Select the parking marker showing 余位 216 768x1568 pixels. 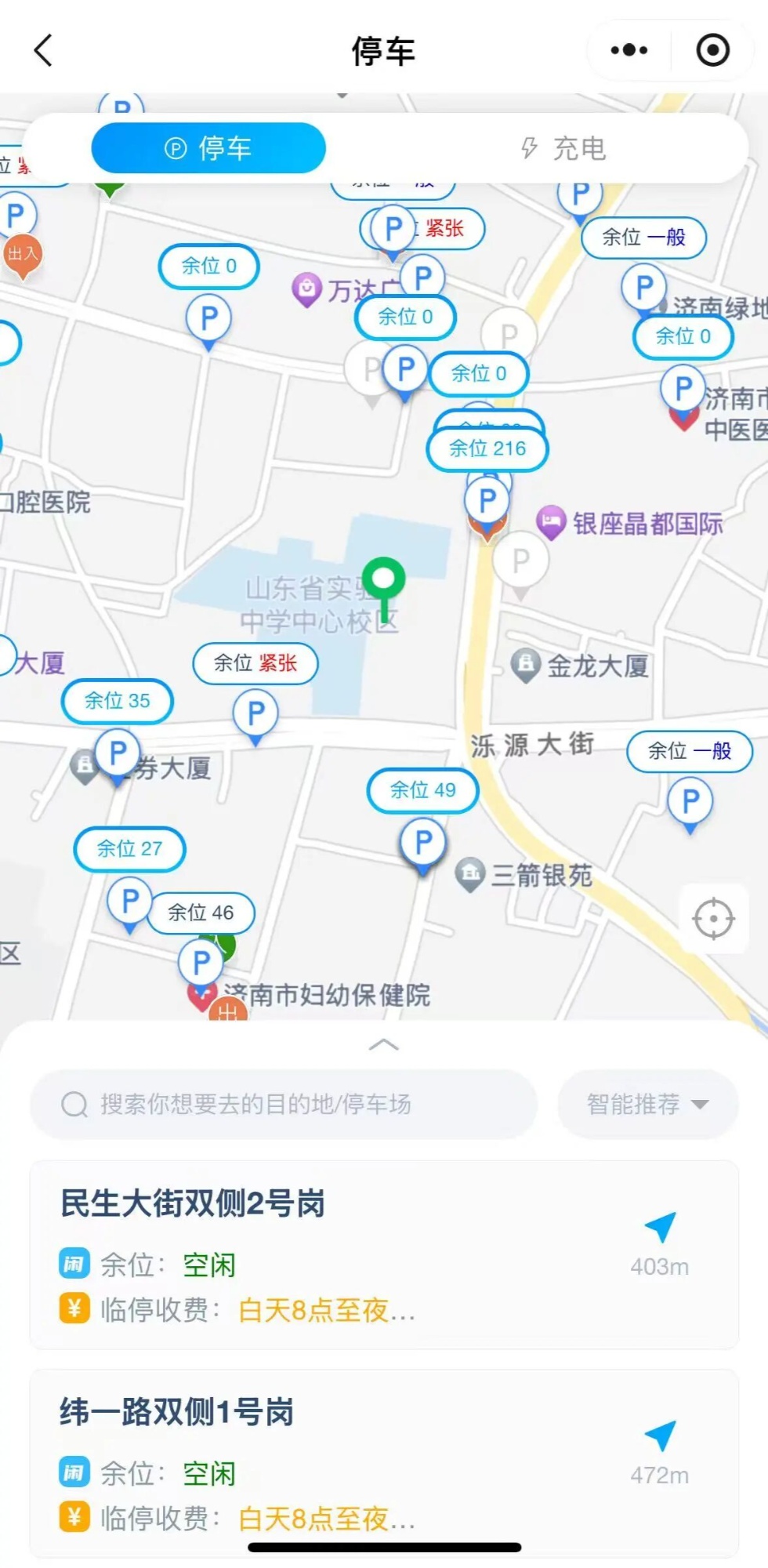[x=487, y=449]
